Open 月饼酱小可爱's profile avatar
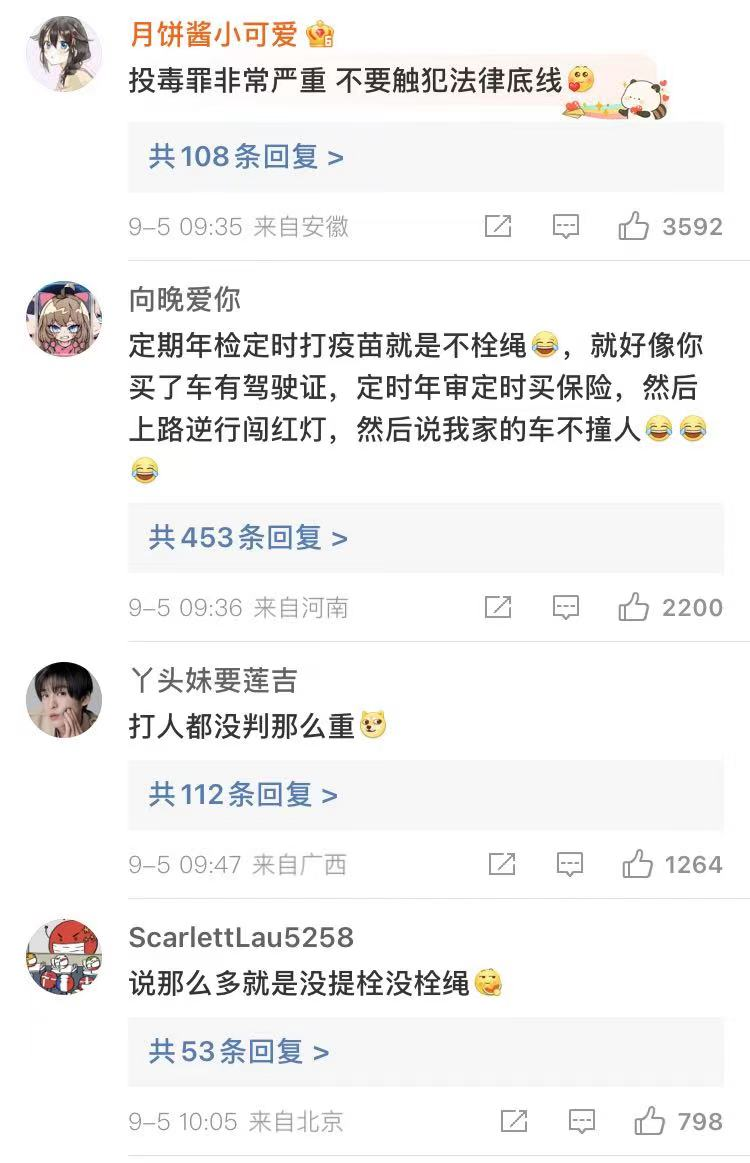Image resolution: width=750 pixels, height=1163 pixels. tap(64, 54)
